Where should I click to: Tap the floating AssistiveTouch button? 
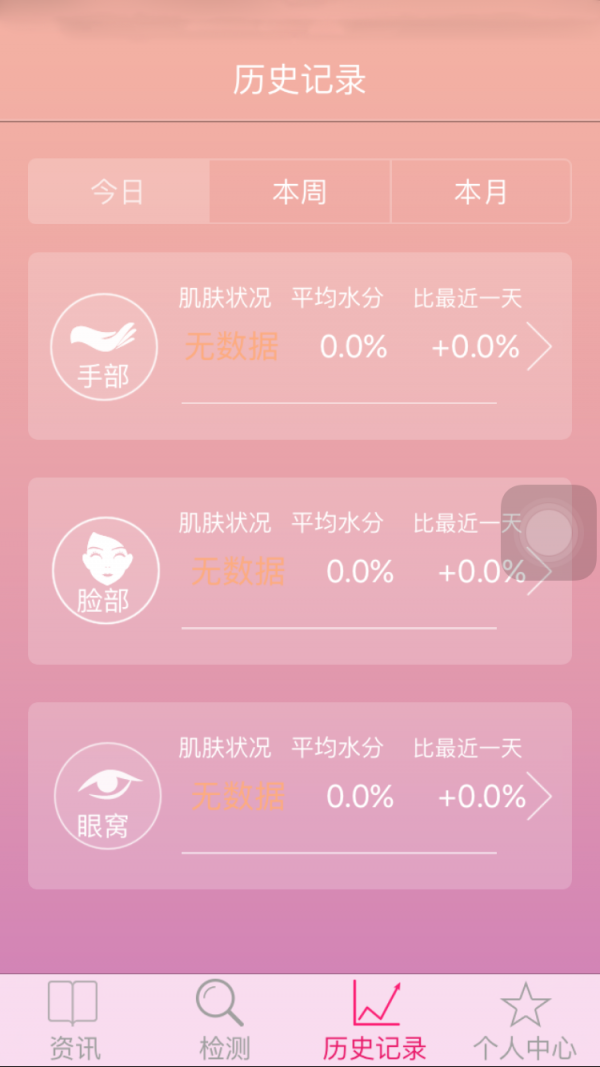point(549,532)
